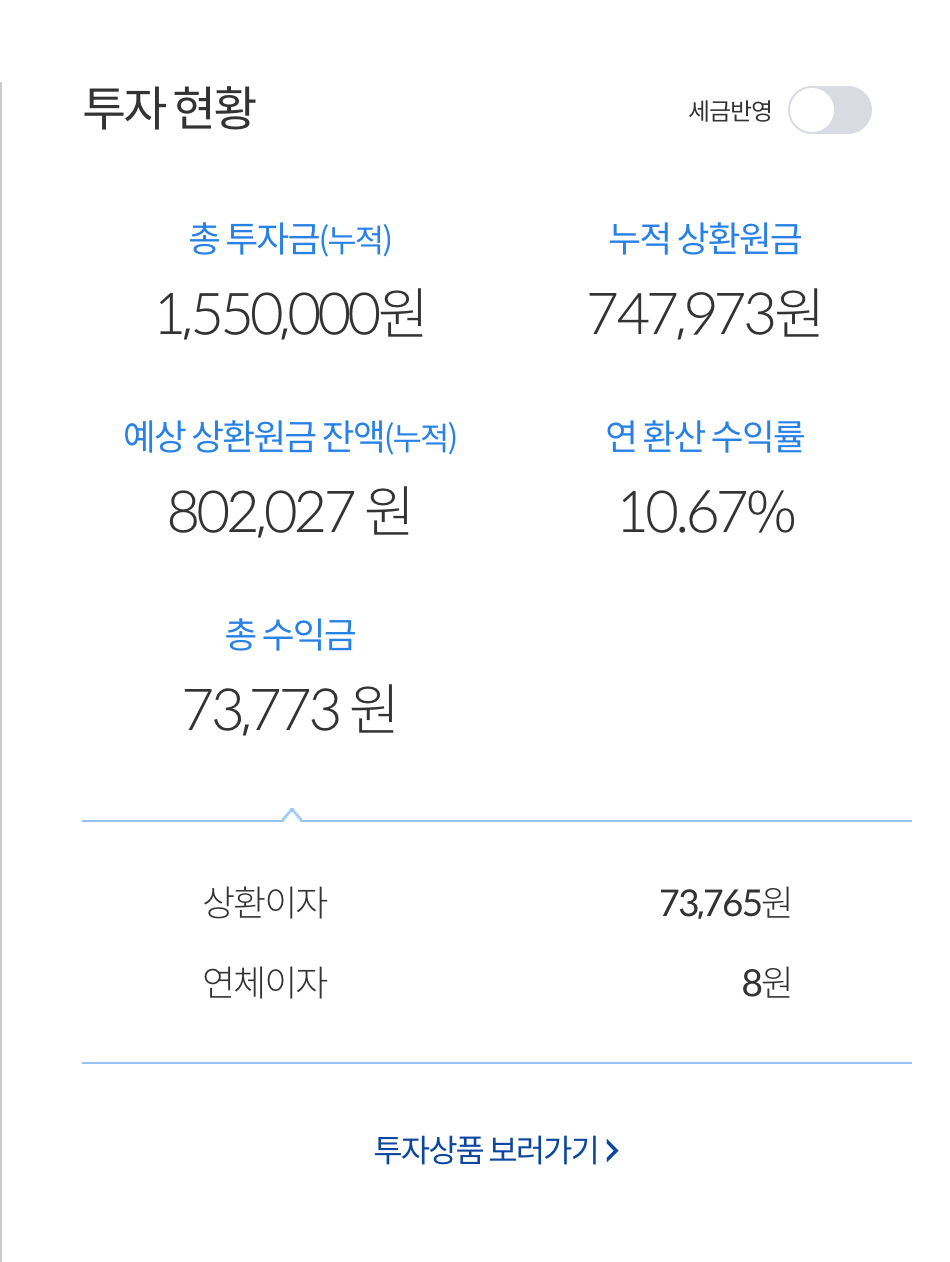Click the 747,973원 repaid principal value
The height and width of the screenshot is (1262, 950).
pos(705,312)
